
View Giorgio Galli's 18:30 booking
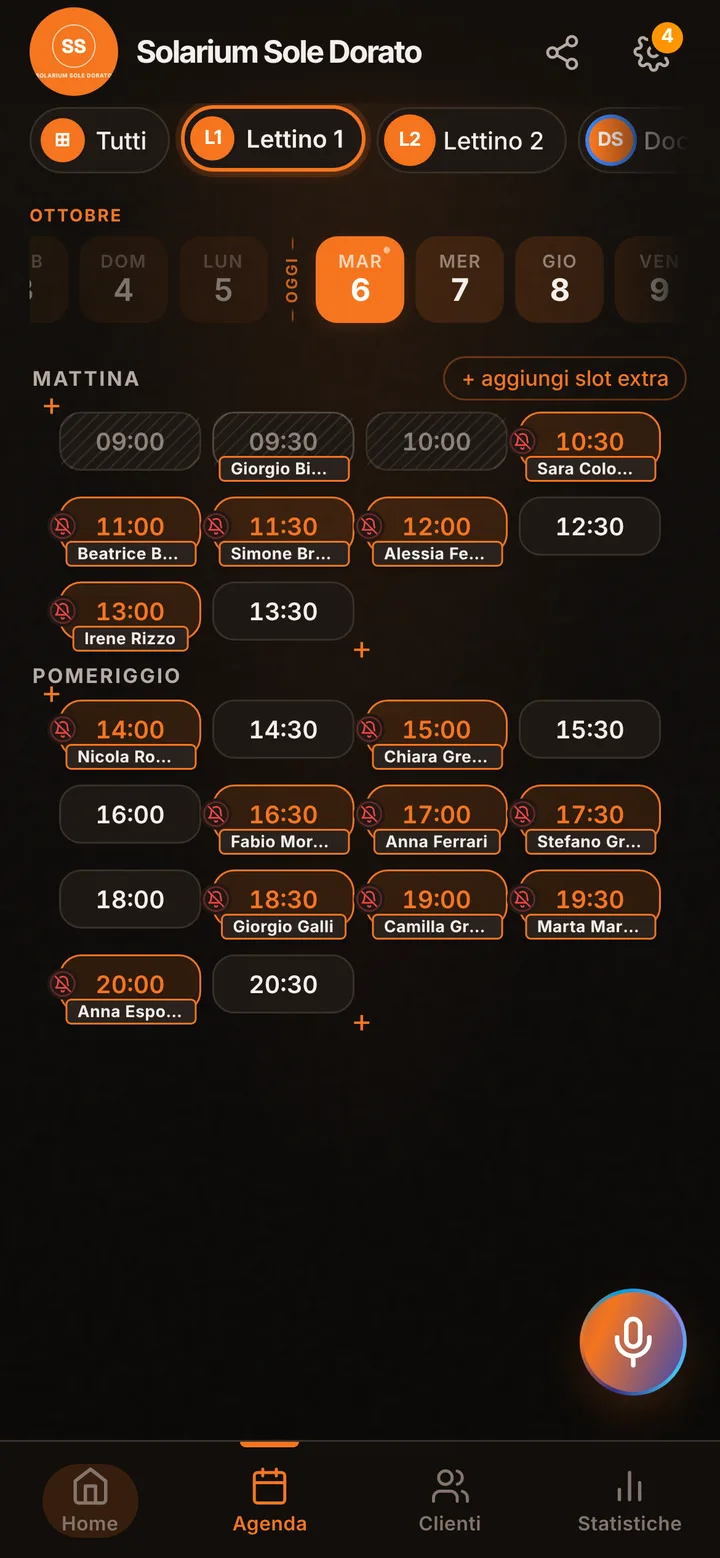click(283, 906)
